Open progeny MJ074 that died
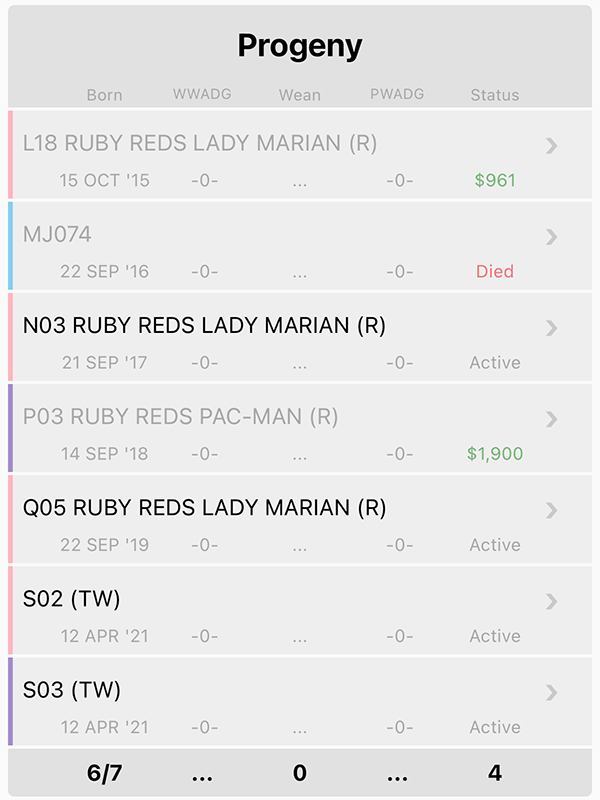The image size is (600, 800). [x=300, y=246]
